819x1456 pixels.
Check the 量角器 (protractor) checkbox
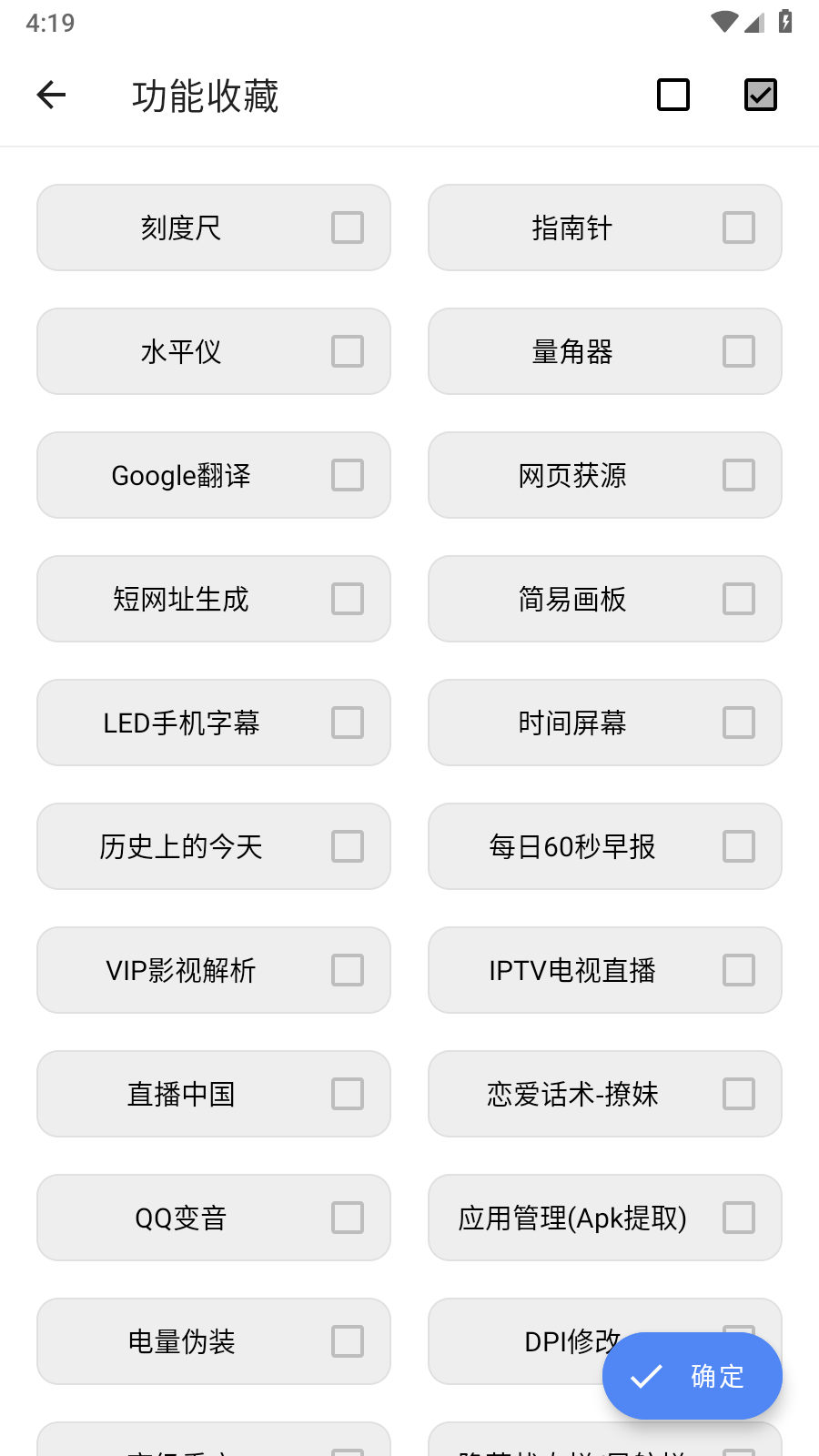pyautogui.click(x=739, y=351)
